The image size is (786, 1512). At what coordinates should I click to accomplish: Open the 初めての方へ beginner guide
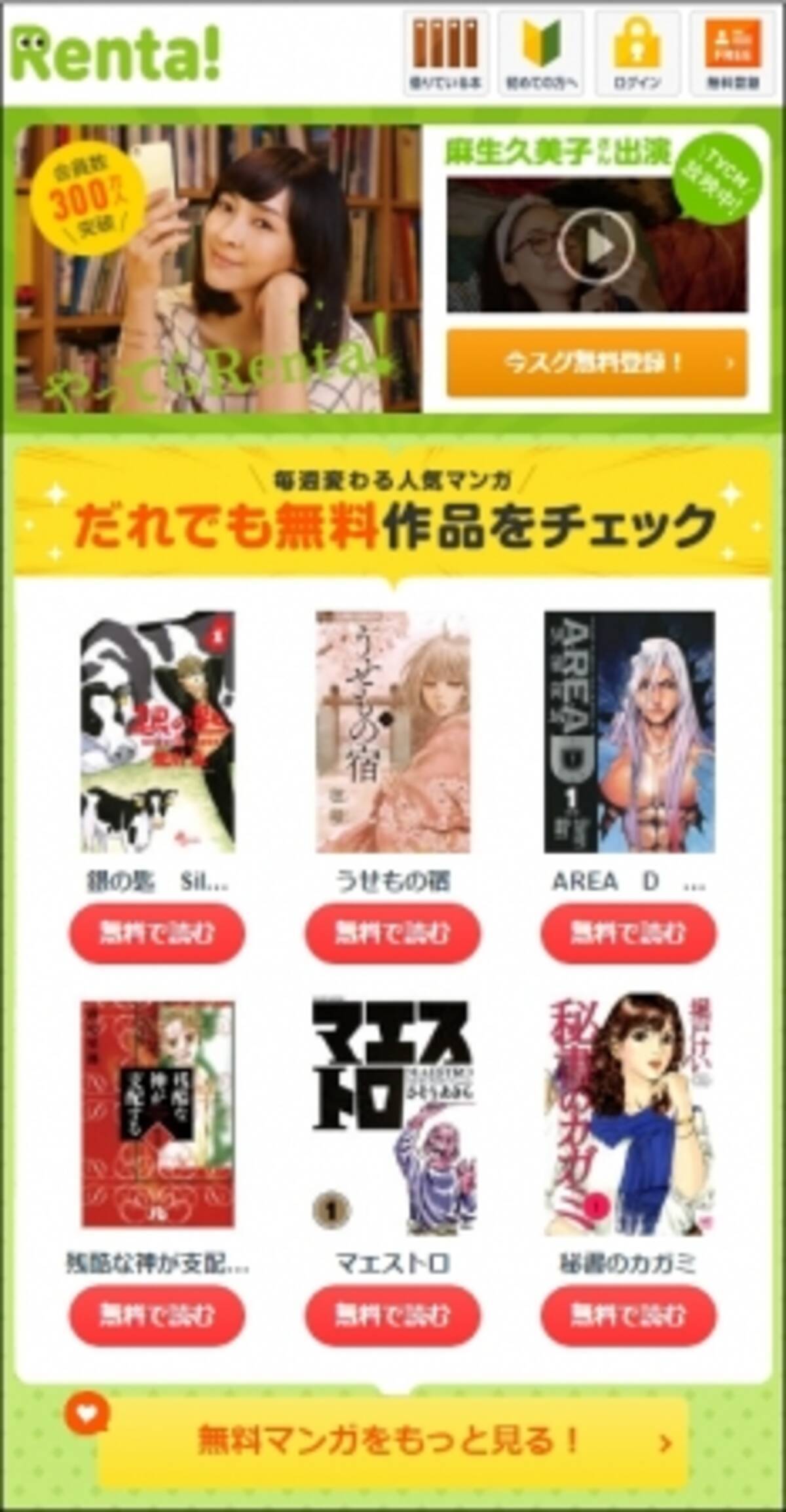click(541, 54)
